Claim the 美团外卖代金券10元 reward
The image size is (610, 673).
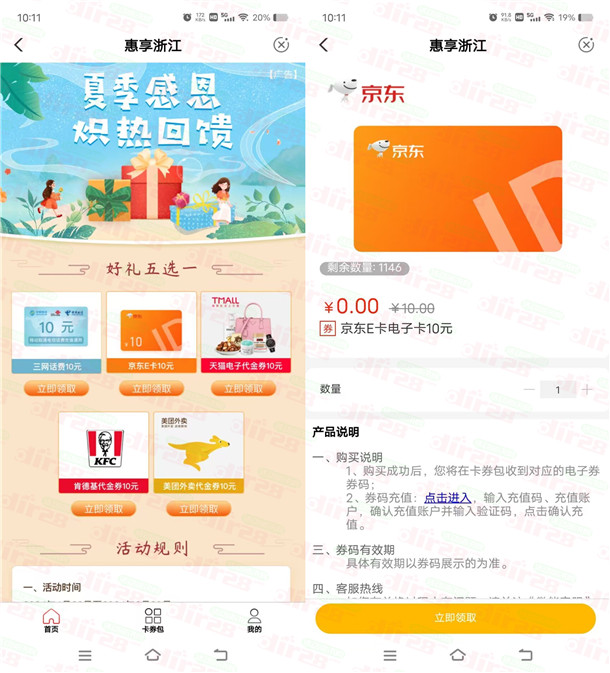click(x=198, y=508)
